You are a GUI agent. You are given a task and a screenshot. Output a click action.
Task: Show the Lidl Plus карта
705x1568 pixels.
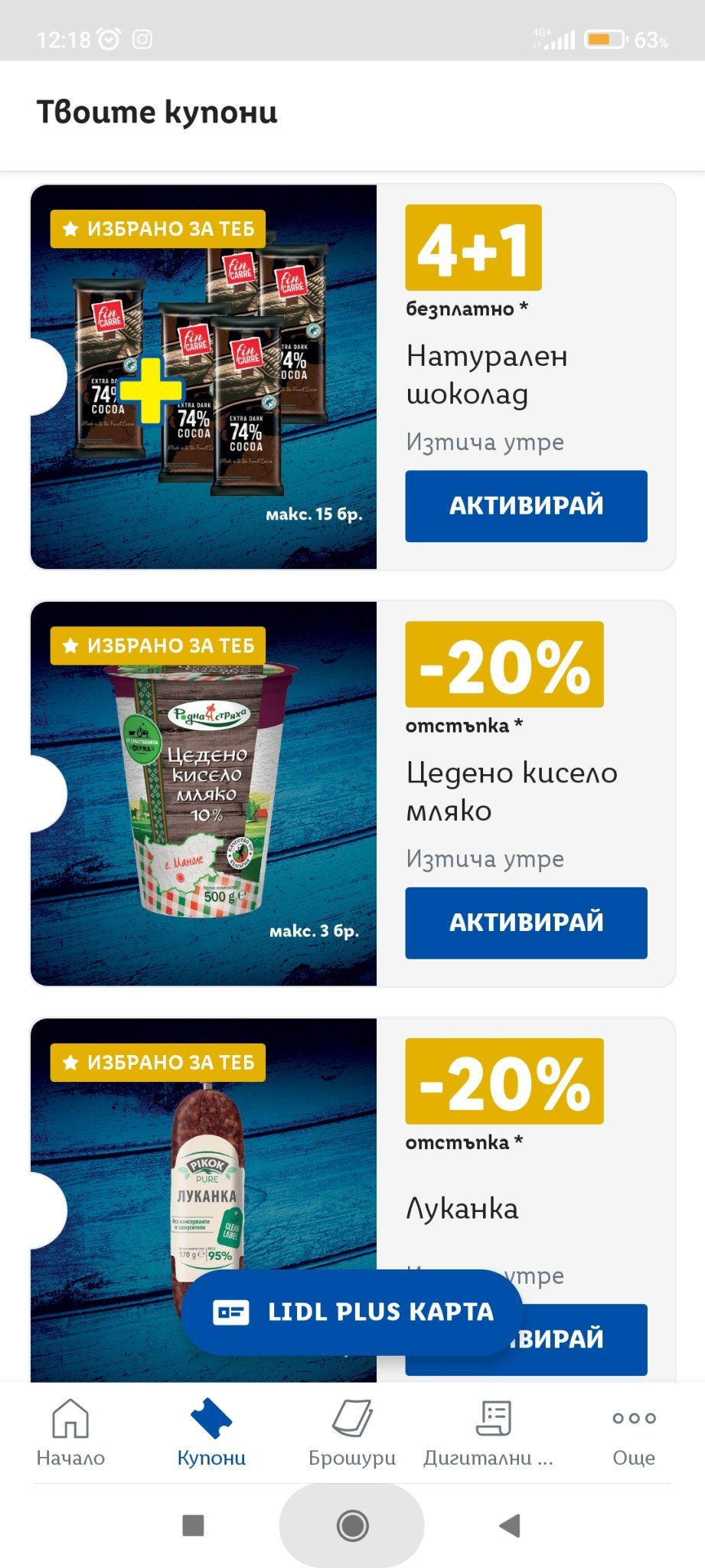click(352, 1312)
